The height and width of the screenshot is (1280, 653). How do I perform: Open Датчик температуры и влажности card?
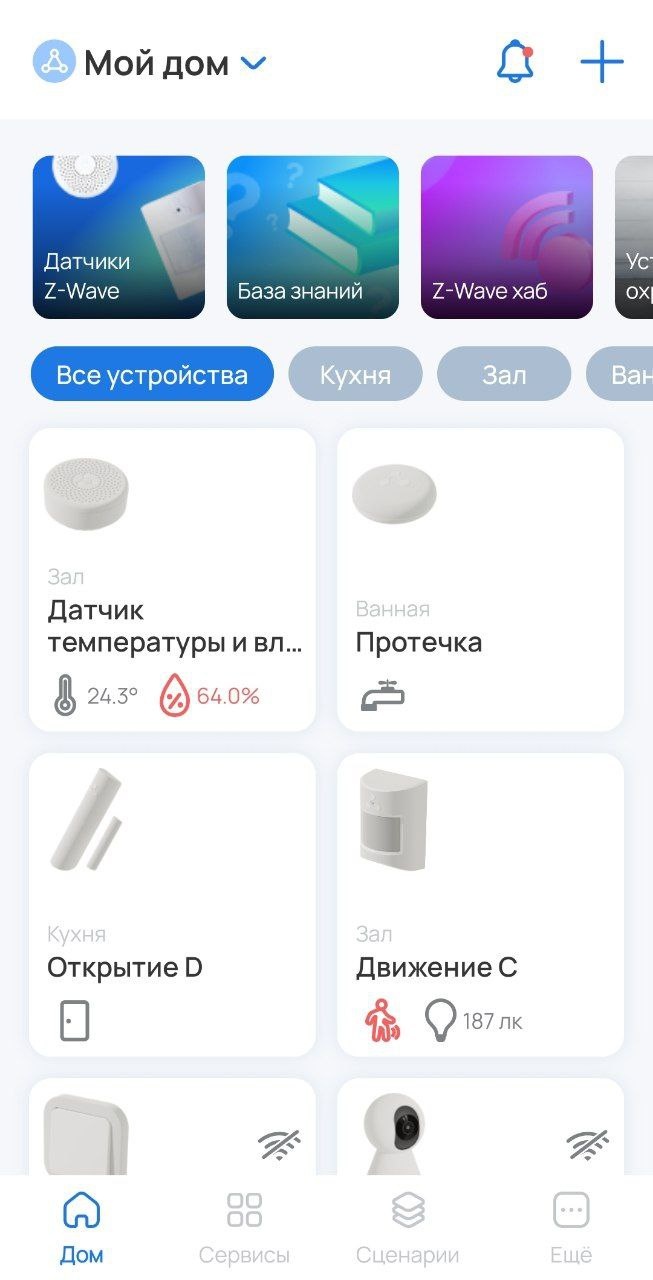pyautogui.click(x=172, y=580)
